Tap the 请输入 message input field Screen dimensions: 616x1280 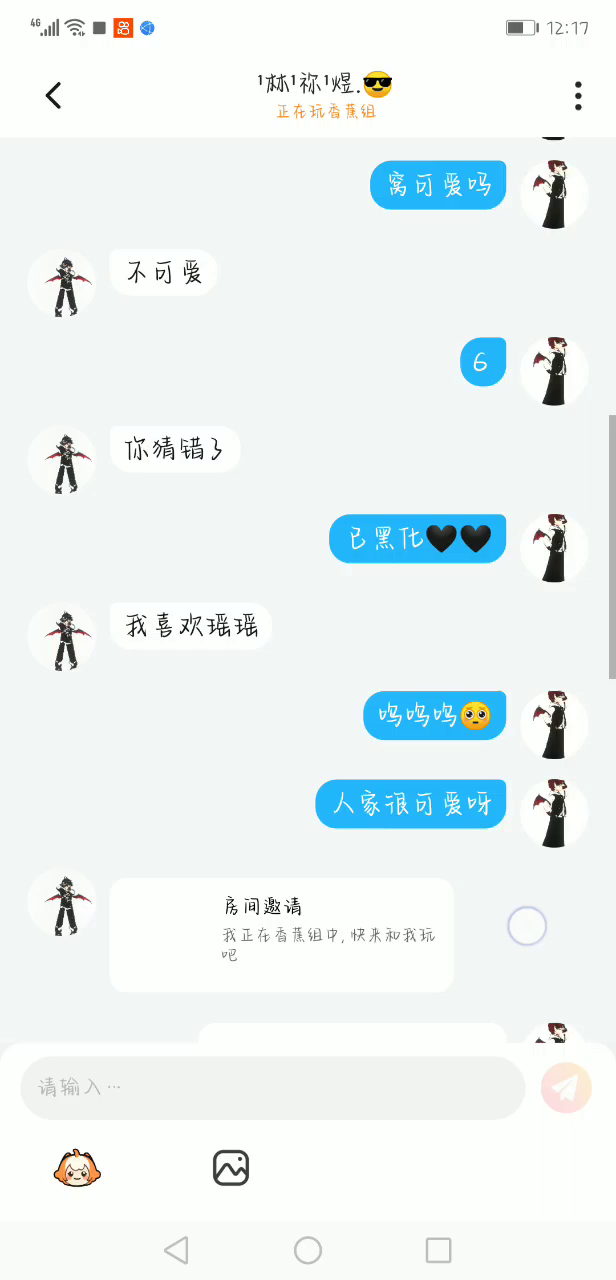[x=272, y=1087]
